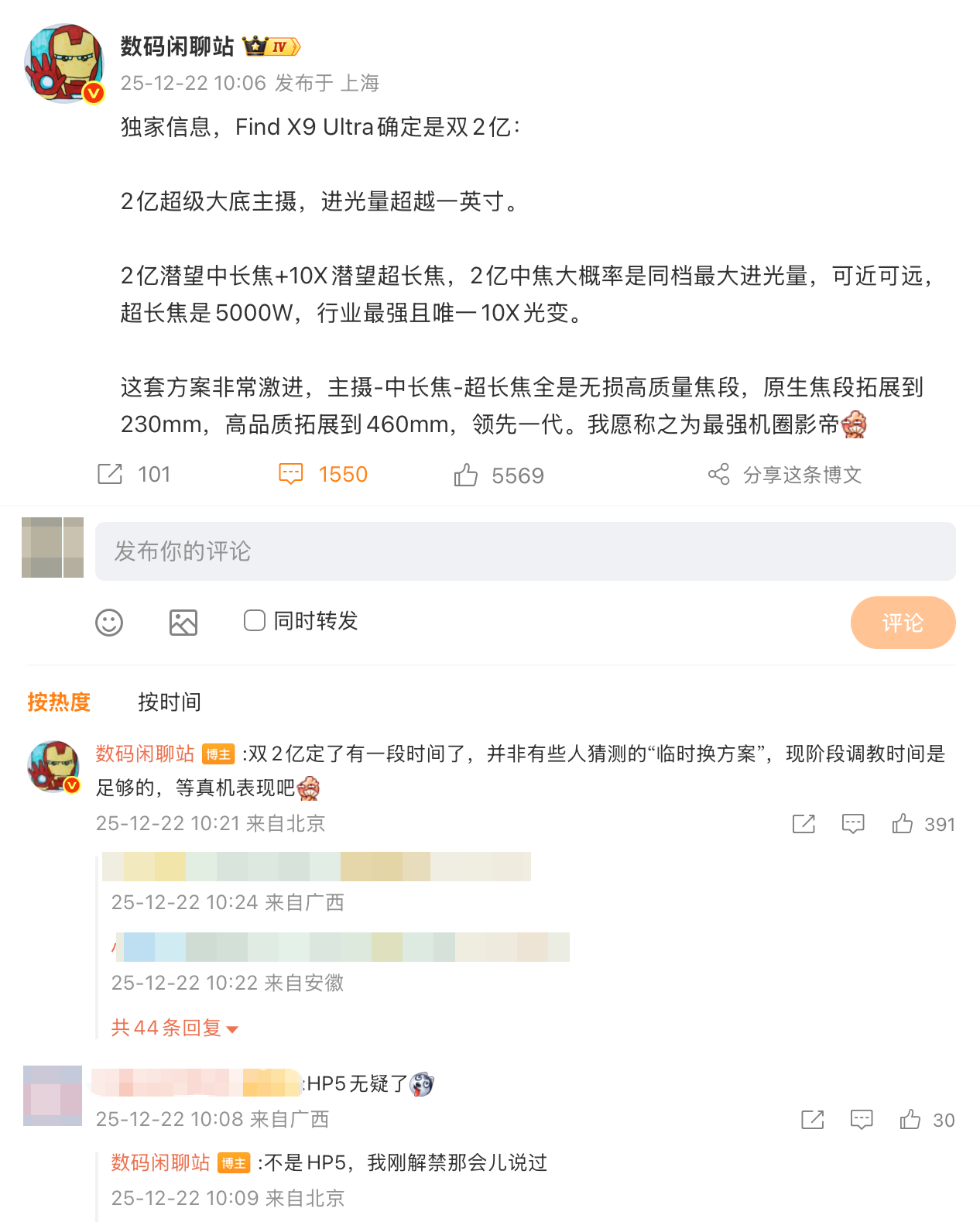The width and height of the screenshot is (980, 1222).
Task: Open the emoji picker for commenting
Action: click(x=109, y=622)
